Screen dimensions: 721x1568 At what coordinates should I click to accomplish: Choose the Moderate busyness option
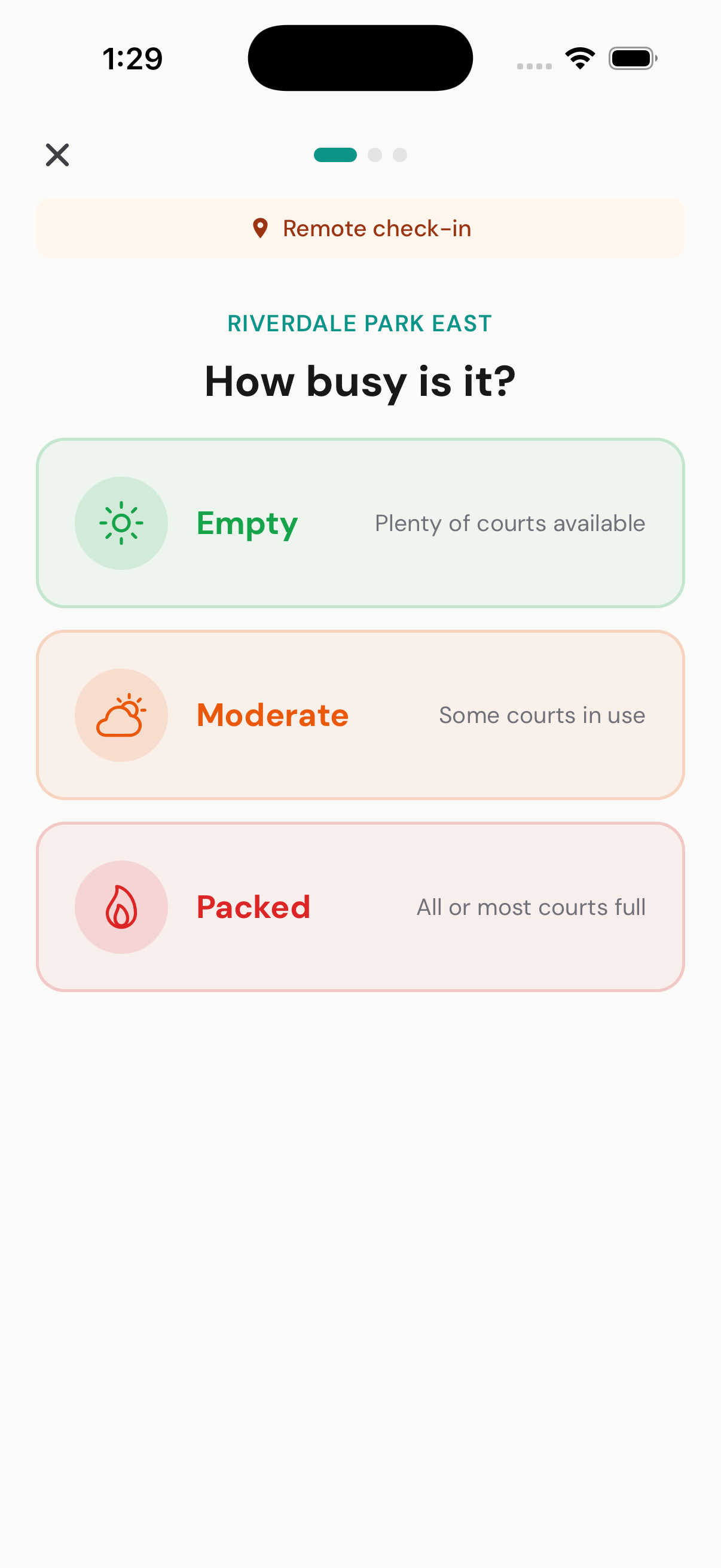[x=360, y=715]
